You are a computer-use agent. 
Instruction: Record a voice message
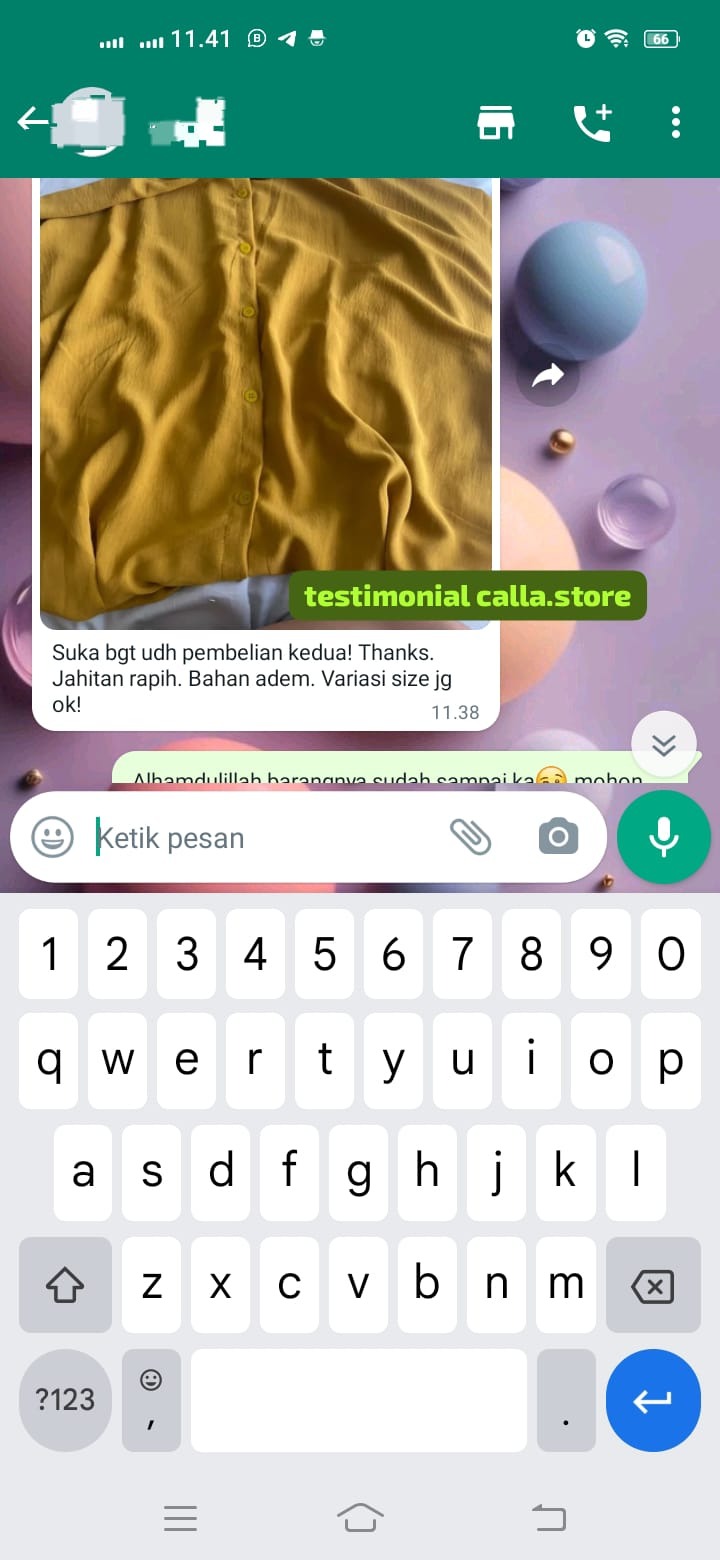(x=664, y=837)
